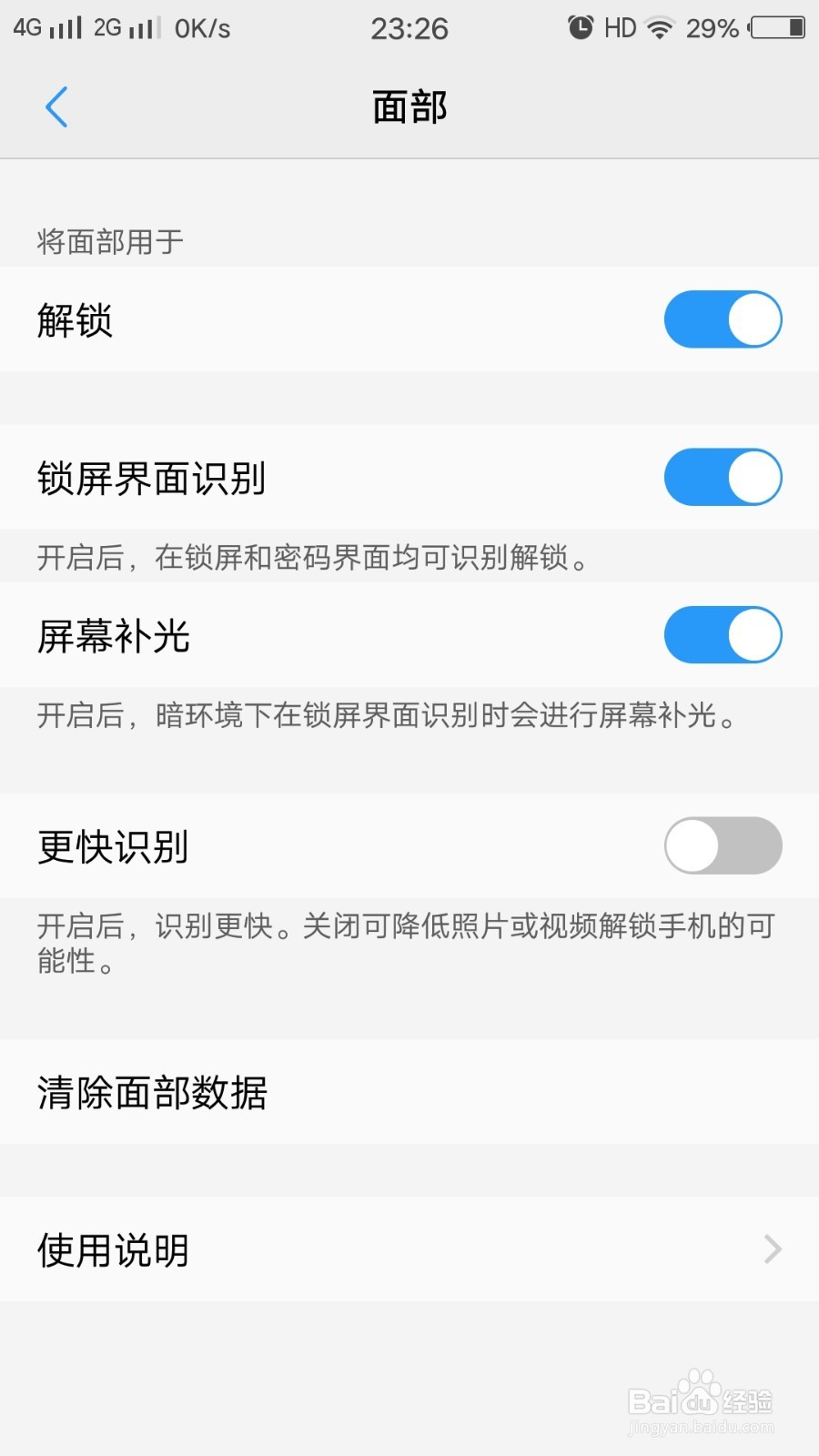The image size is (819, 1456).
Task: Enable the 更快识别 faster recognition switch
Action: pyautogui.click(x=723, y=845)
